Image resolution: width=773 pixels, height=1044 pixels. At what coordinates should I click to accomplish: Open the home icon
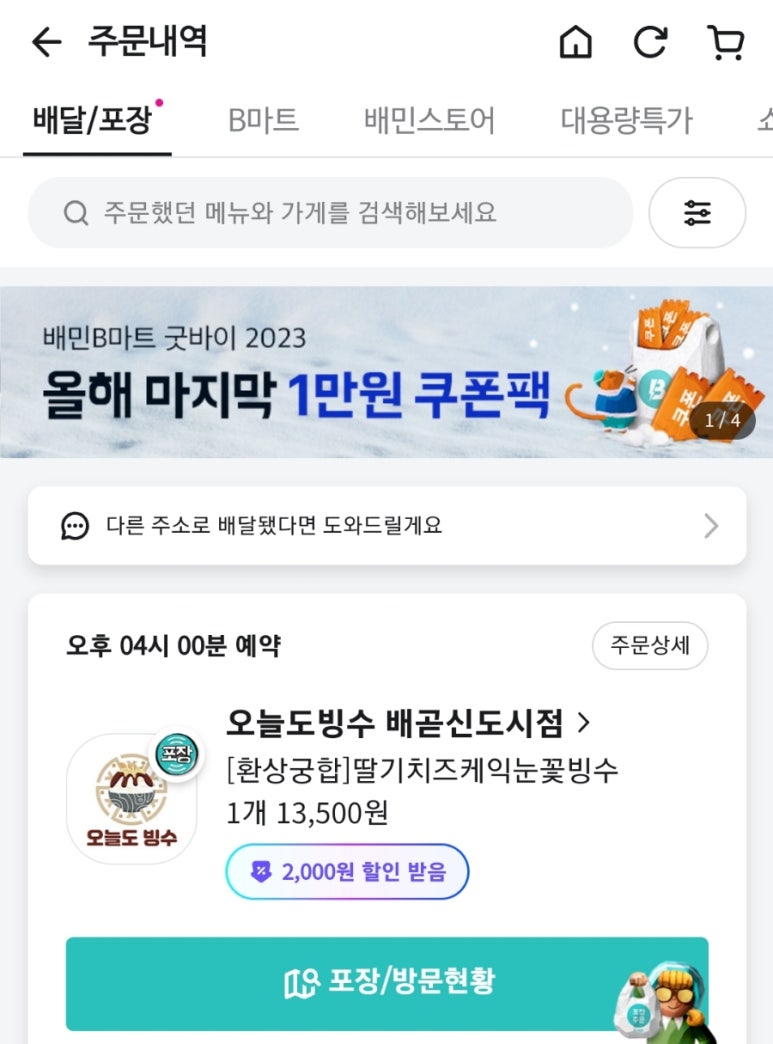[575, 42]
